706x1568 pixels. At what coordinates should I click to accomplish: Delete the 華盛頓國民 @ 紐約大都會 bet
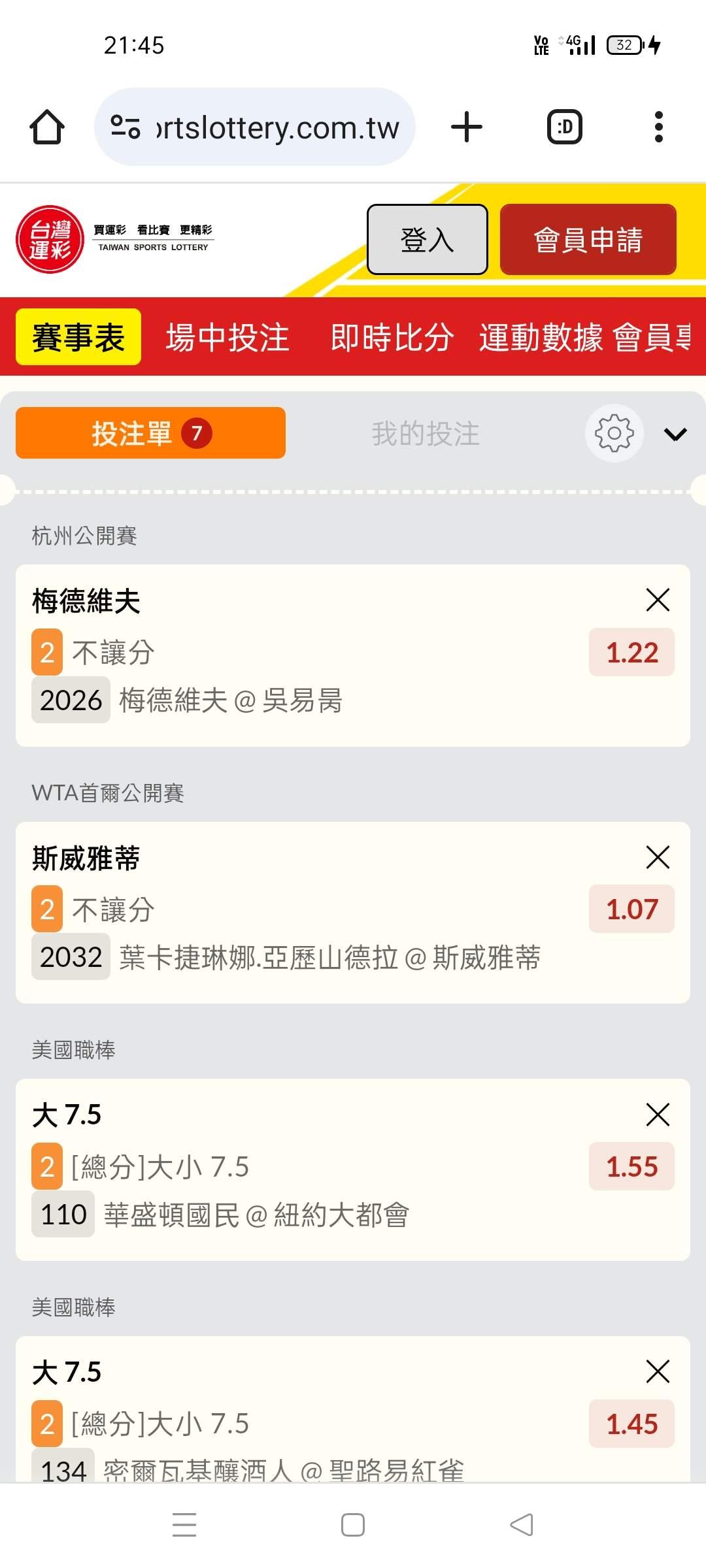coord(658,1114)
